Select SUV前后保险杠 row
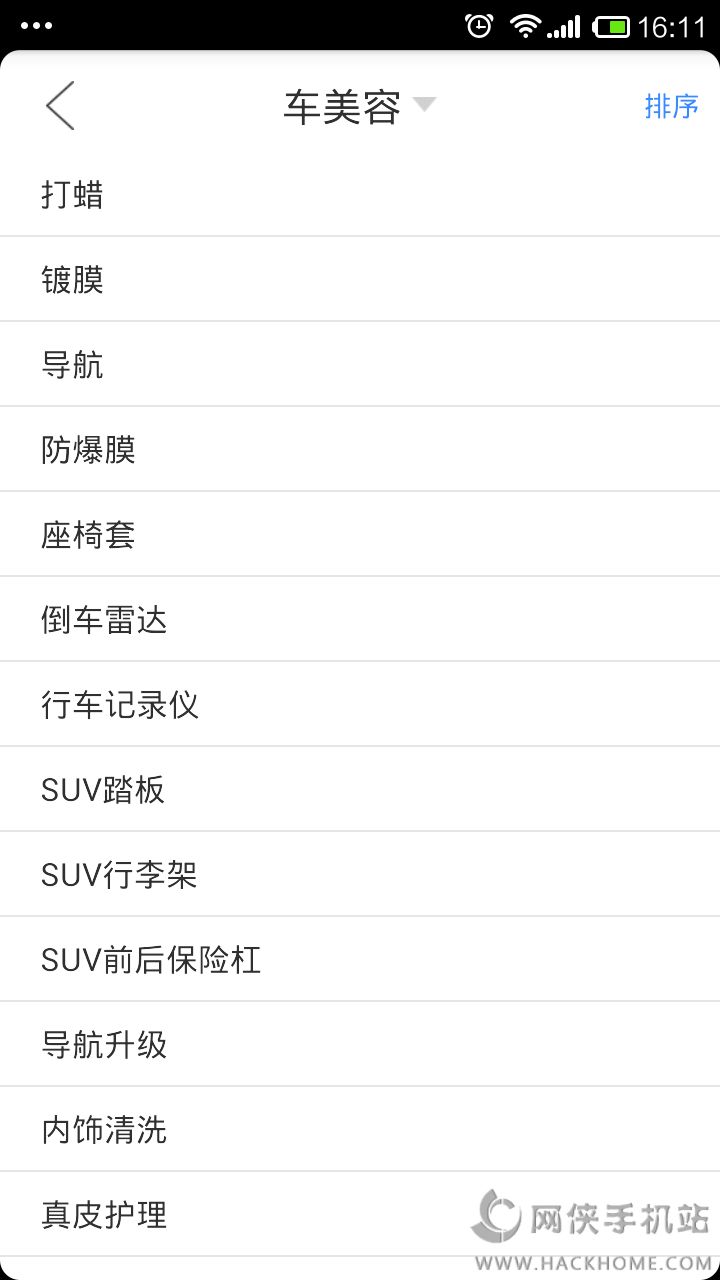This screenshot has width=720, height=1280. point(151,960)
